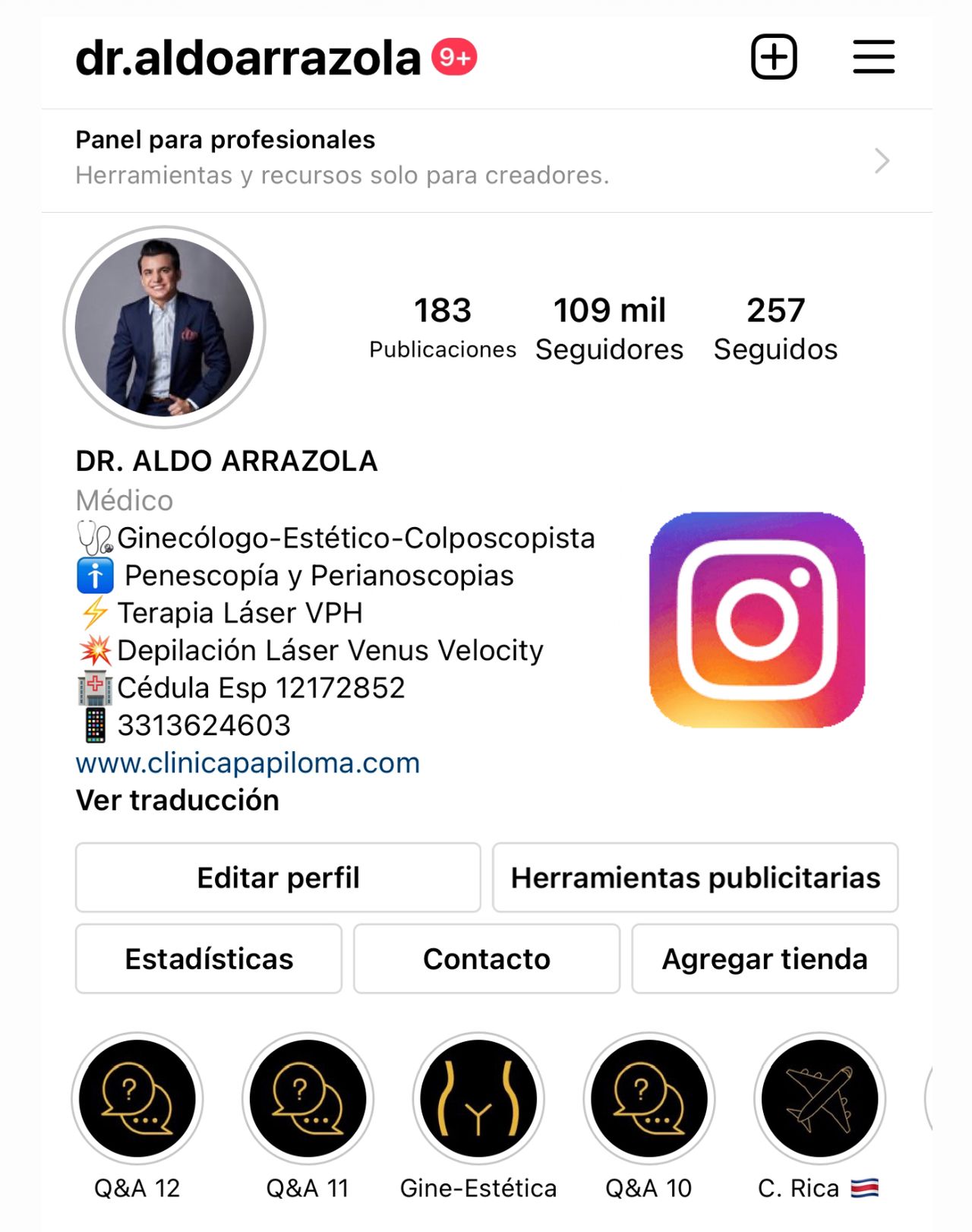Open the hamburger menu icon
Screen dimensions: 972x1232
click(873, 56)
